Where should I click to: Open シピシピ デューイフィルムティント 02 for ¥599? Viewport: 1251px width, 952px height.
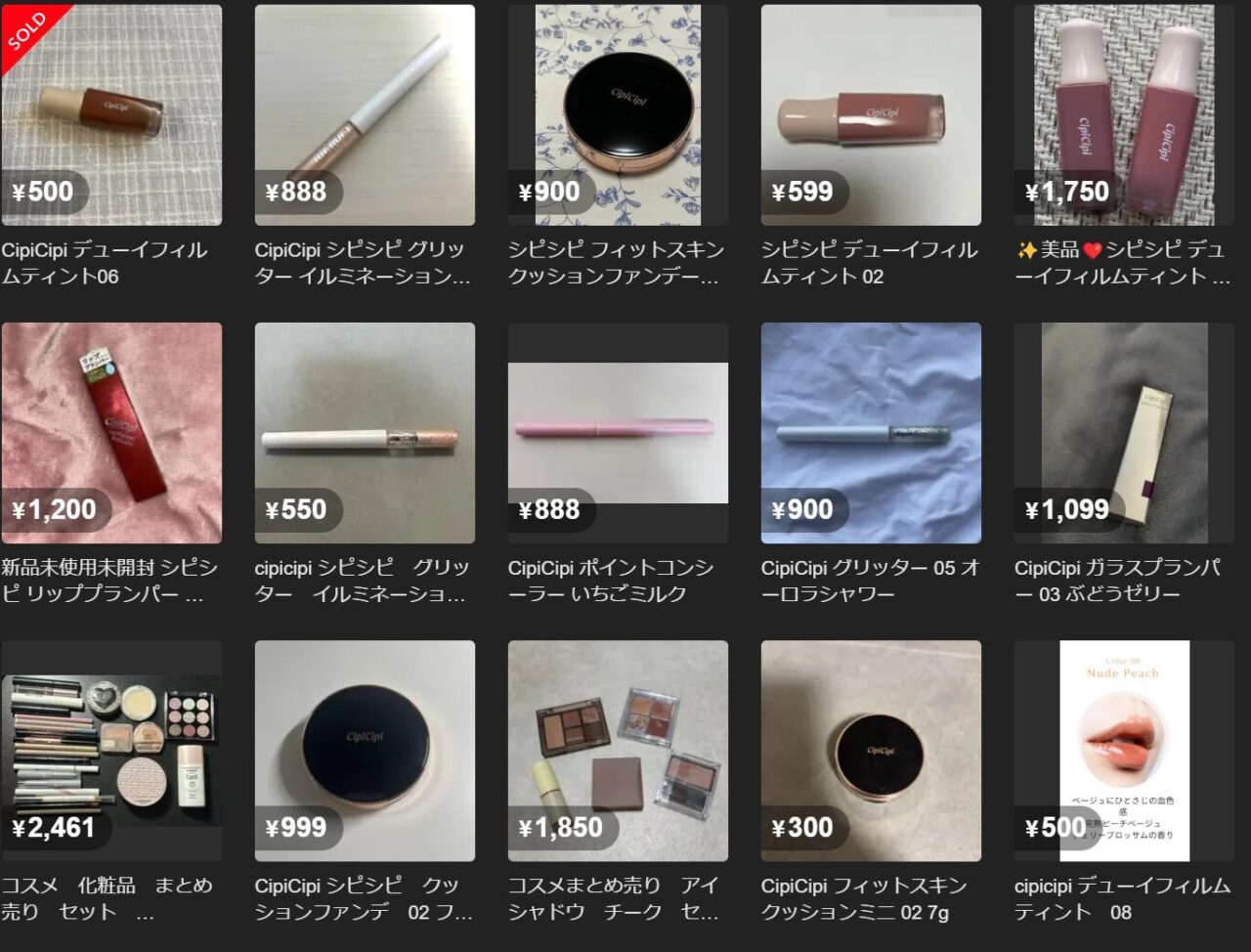point(871,115)
